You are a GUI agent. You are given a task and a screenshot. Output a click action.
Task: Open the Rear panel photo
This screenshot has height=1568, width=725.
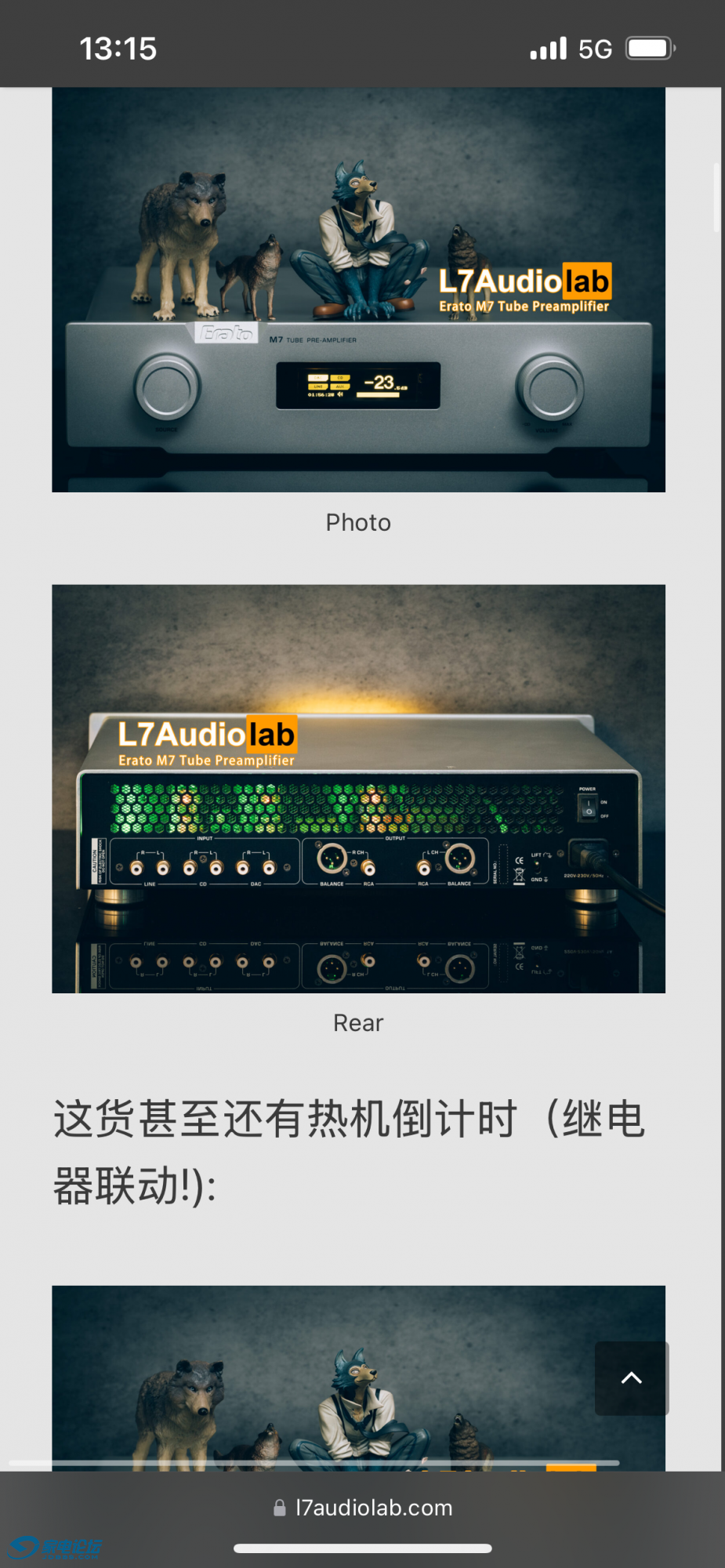point(358,788)
